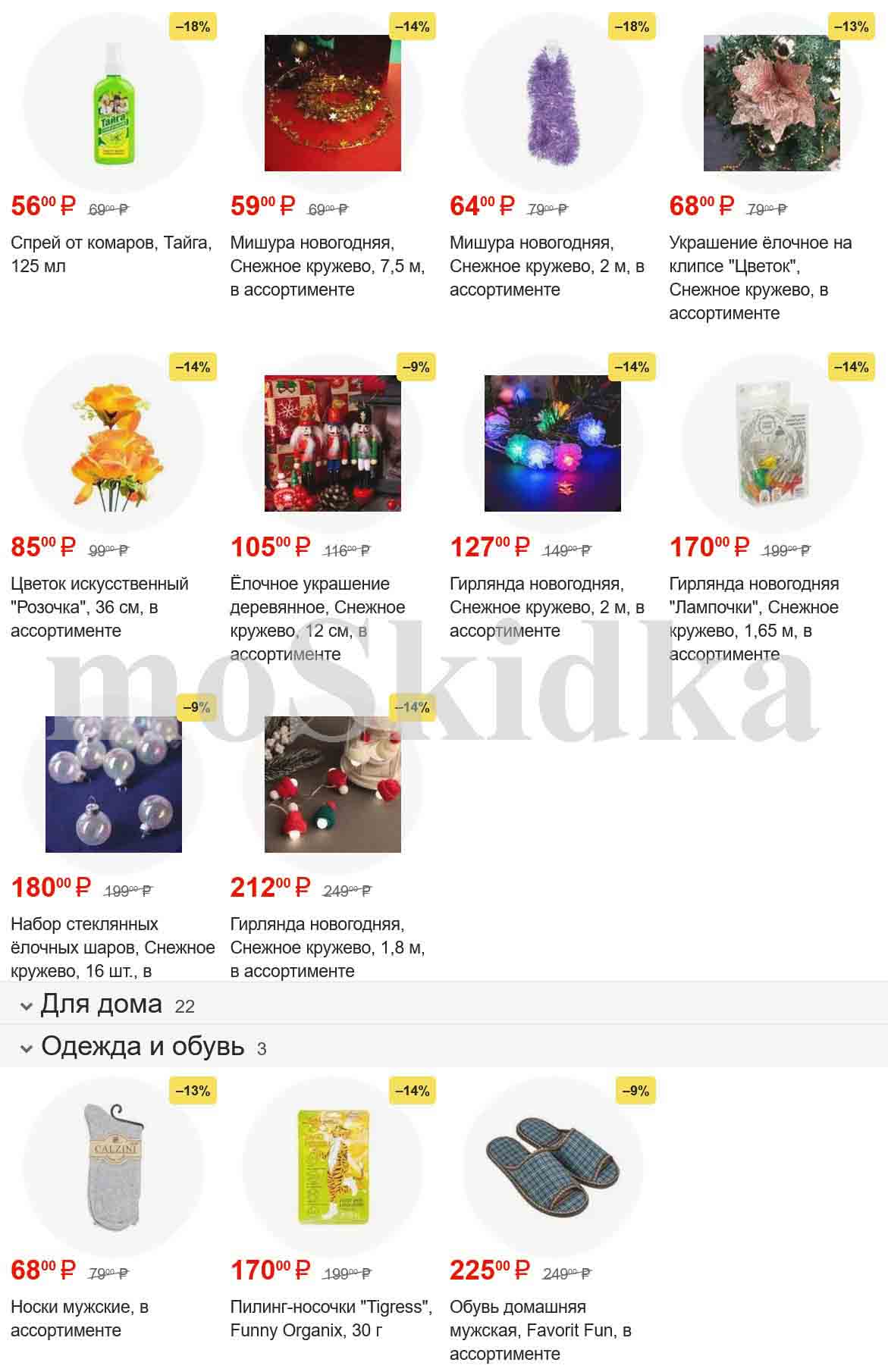The height and width of the screenshot is (1372, 888).
Task: Open the glass tree balls set, 16 шт.
Action: [x=113, y=785]
